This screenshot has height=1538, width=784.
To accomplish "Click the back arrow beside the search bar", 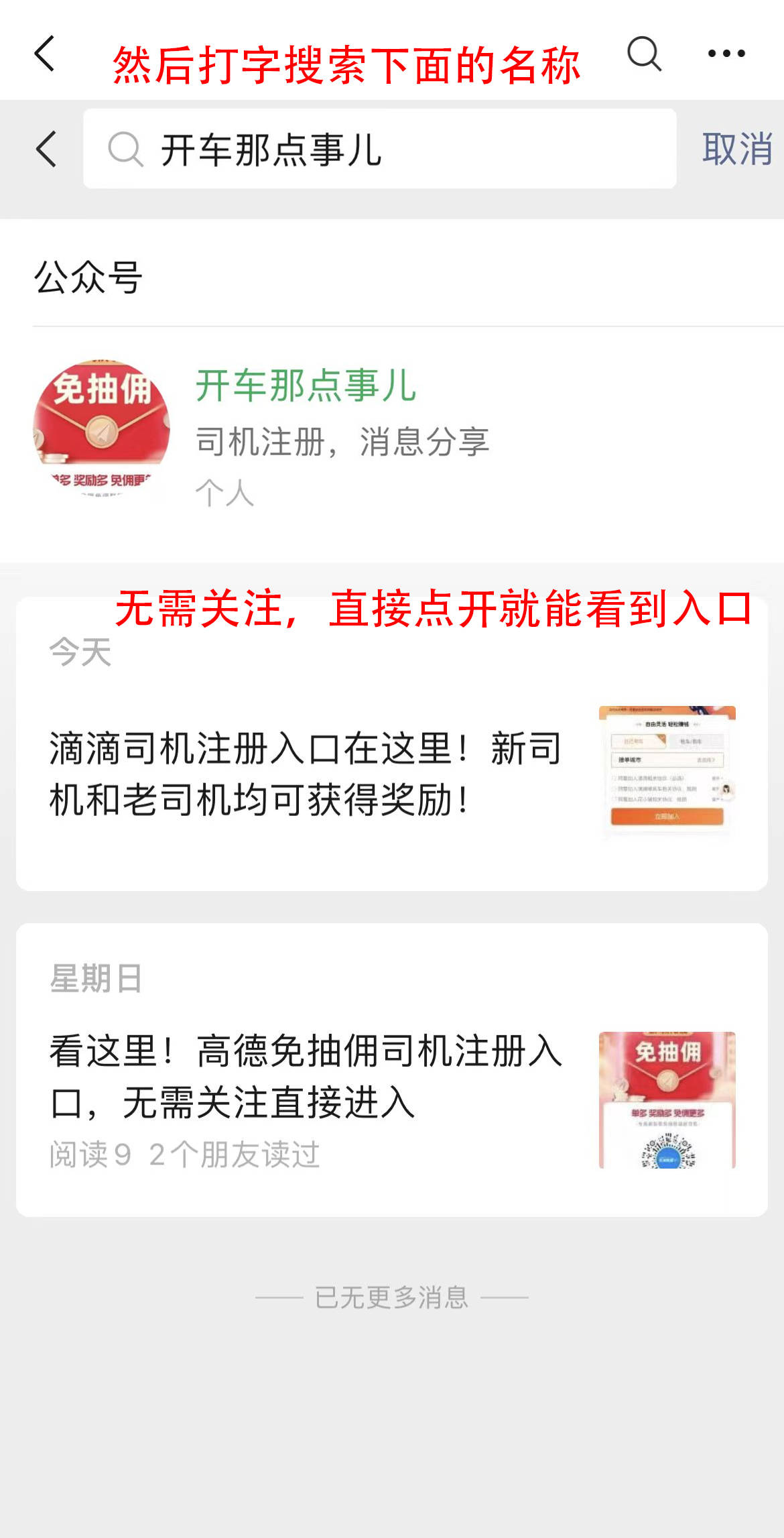I will (46, 150).
